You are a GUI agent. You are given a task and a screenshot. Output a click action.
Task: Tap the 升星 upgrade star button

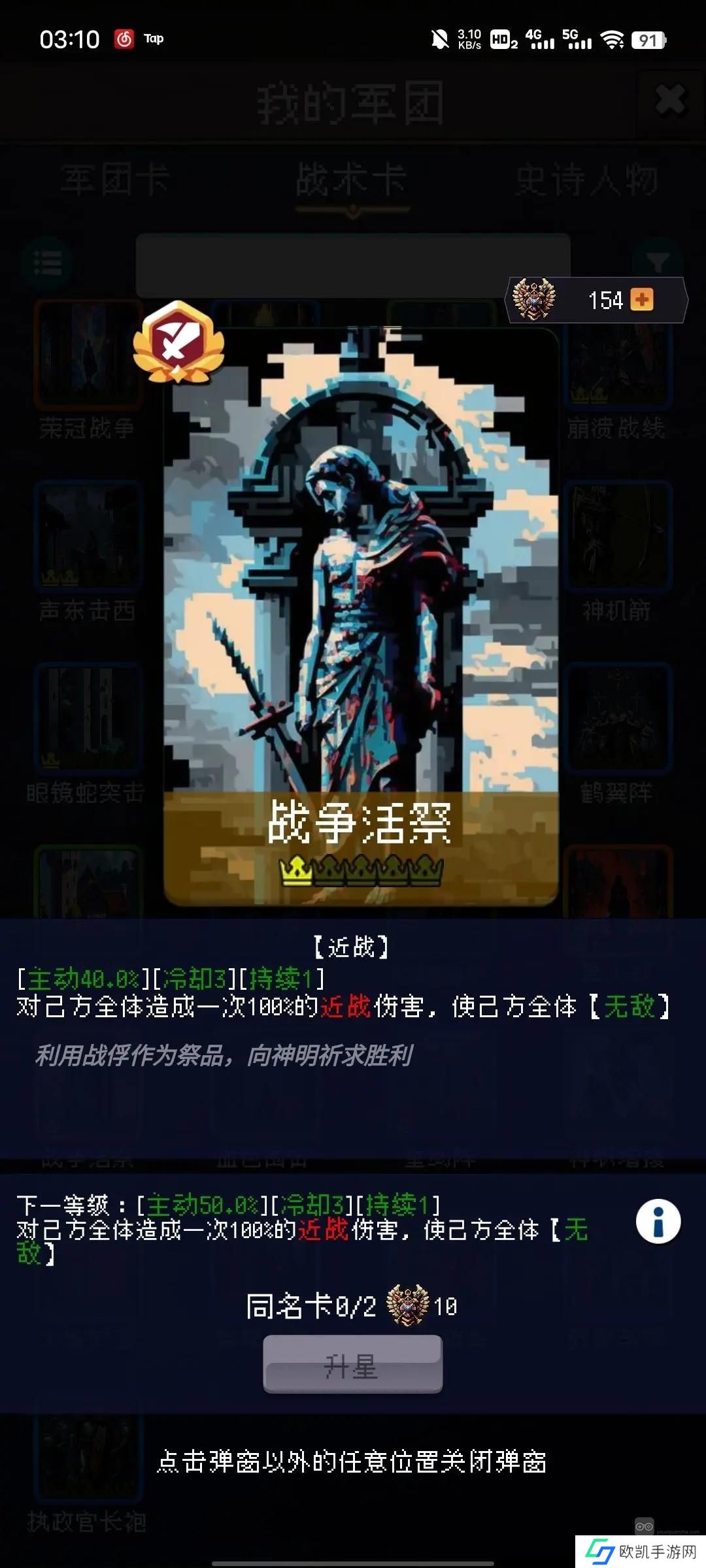point(352,1364)
